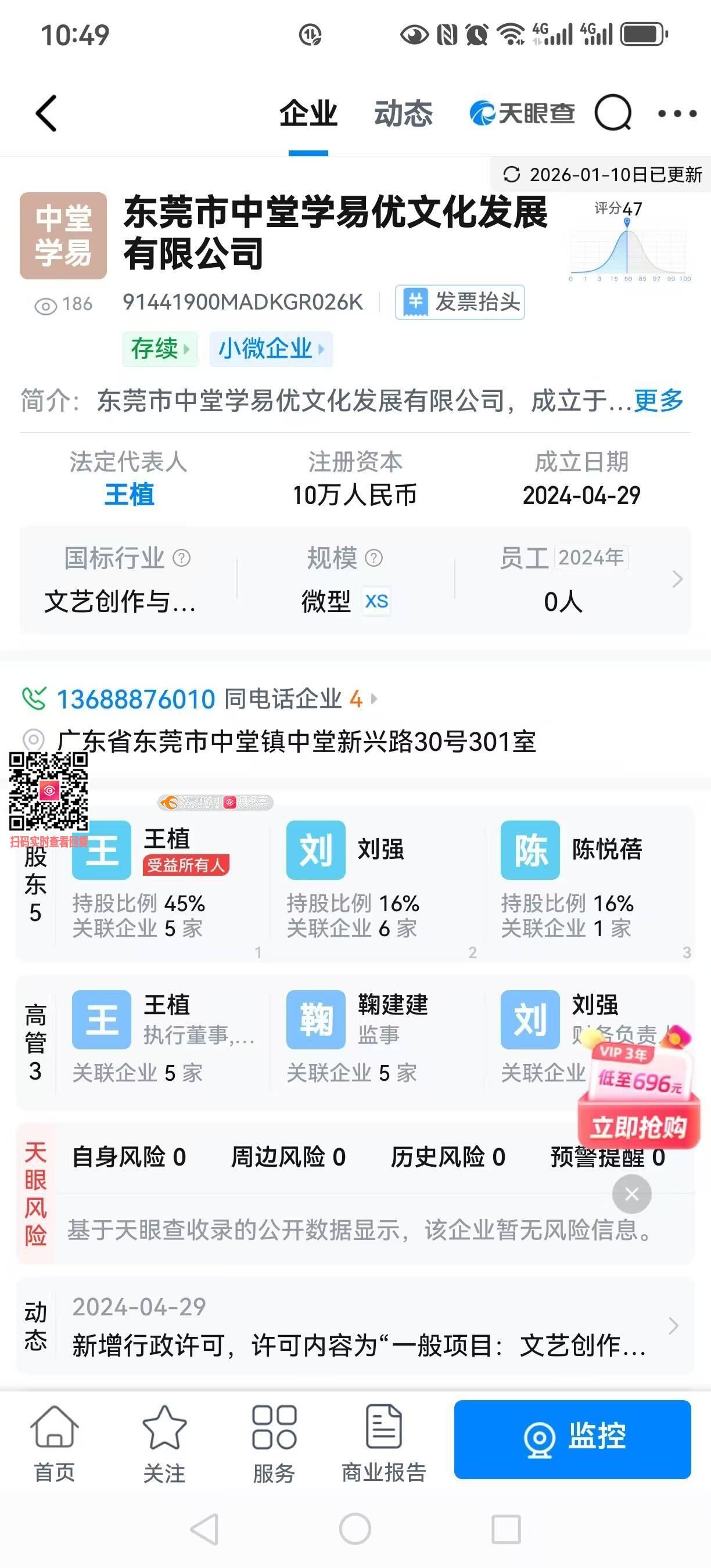Tap the blue 监控 monitor button

click(572, 1439)
